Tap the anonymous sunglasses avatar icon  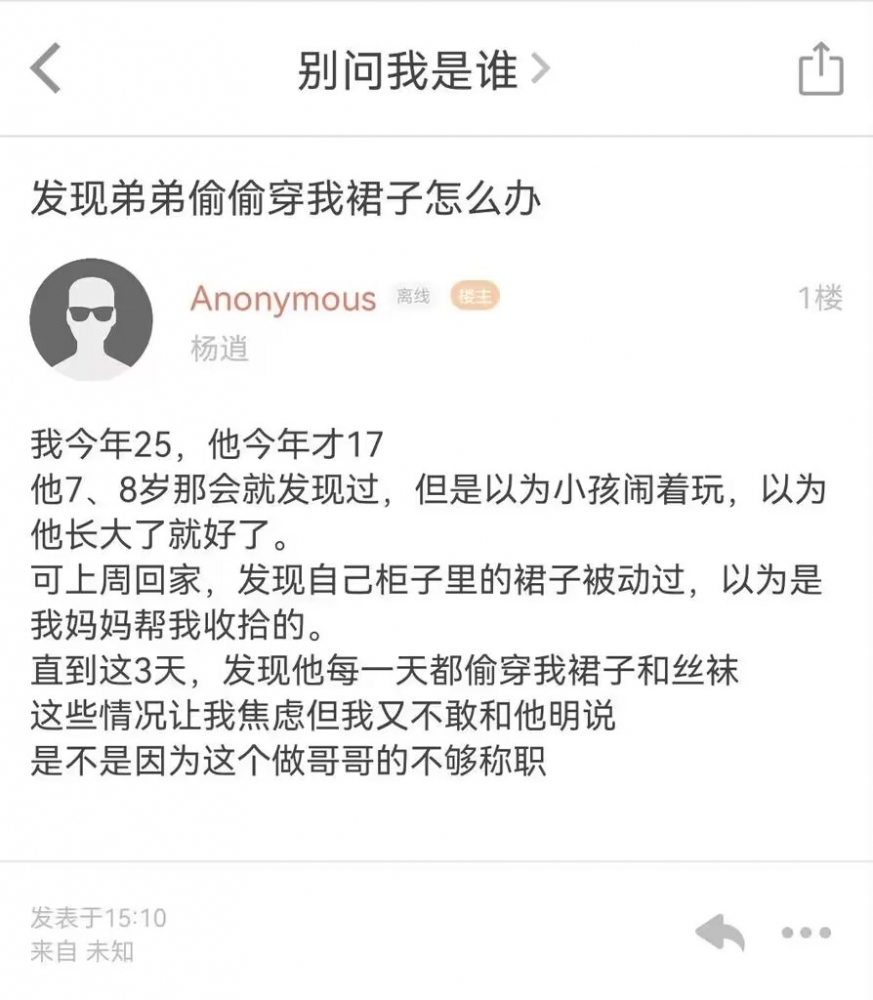[x=90, y=319]
